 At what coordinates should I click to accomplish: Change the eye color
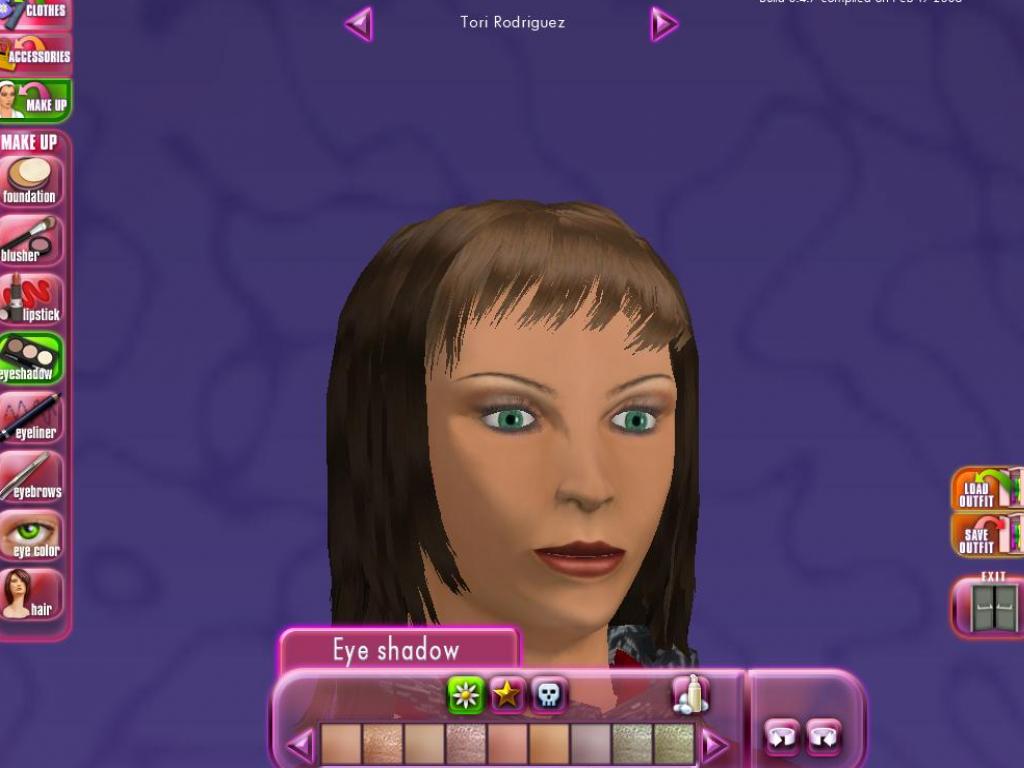click(31, 536)
